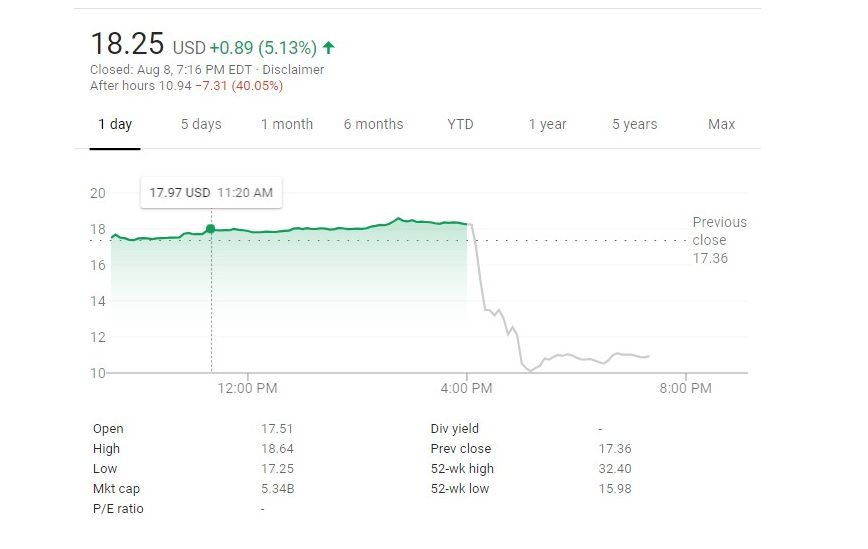Screen dimensions: 868x549
Task: Show the 6 months chart
Action: tap(373, 124)
